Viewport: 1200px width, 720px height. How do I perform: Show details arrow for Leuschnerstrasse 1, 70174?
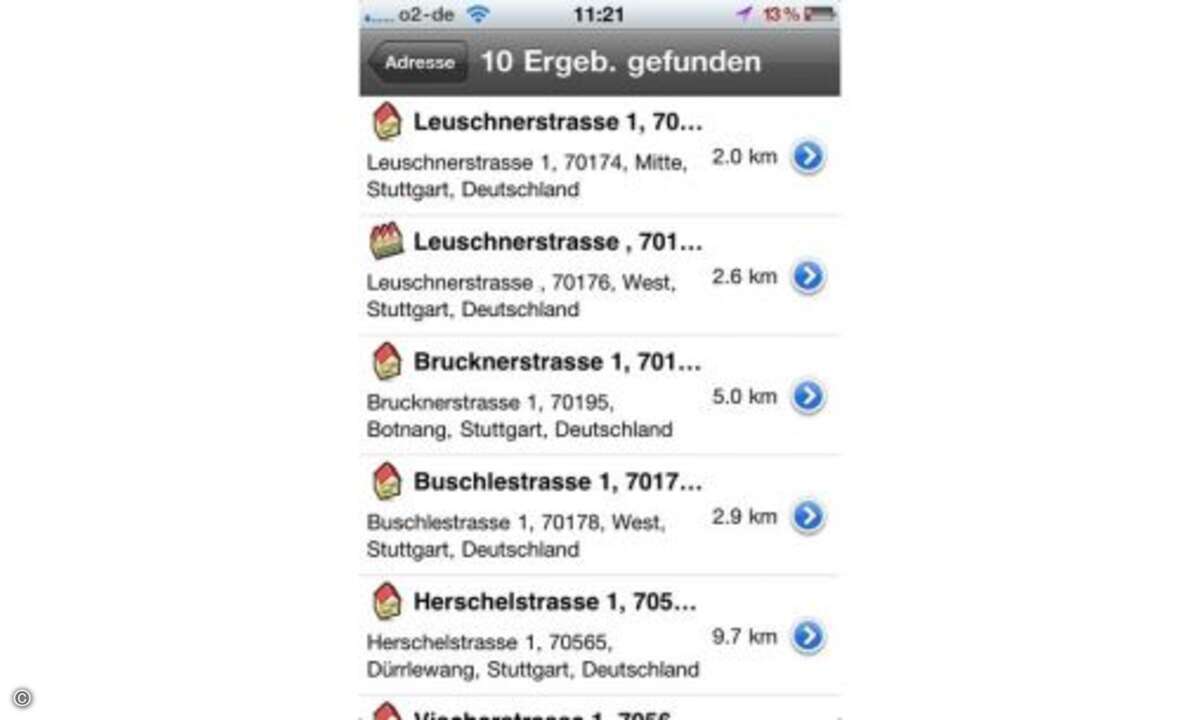(x=808, y=157)
